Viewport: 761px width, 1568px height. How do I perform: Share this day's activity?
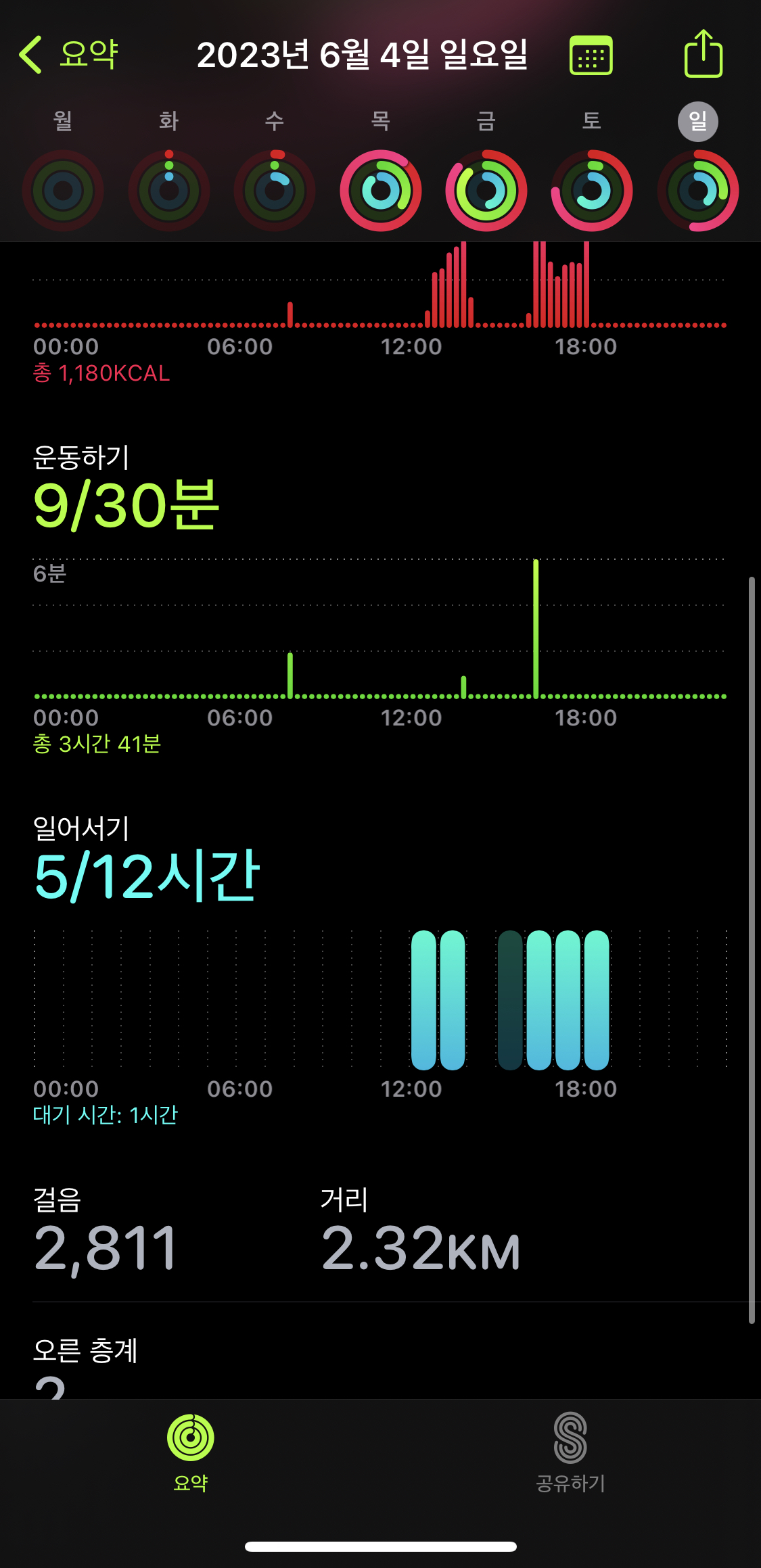click(703, 54)
